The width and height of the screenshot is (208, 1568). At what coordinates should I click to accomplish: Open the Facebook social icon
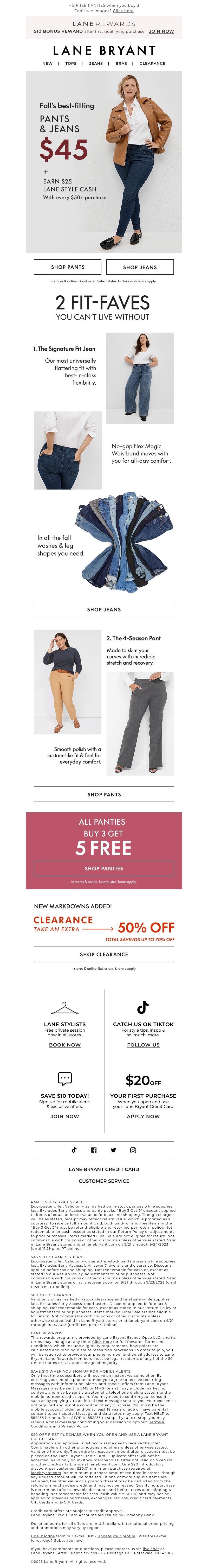coord(94,1150)
